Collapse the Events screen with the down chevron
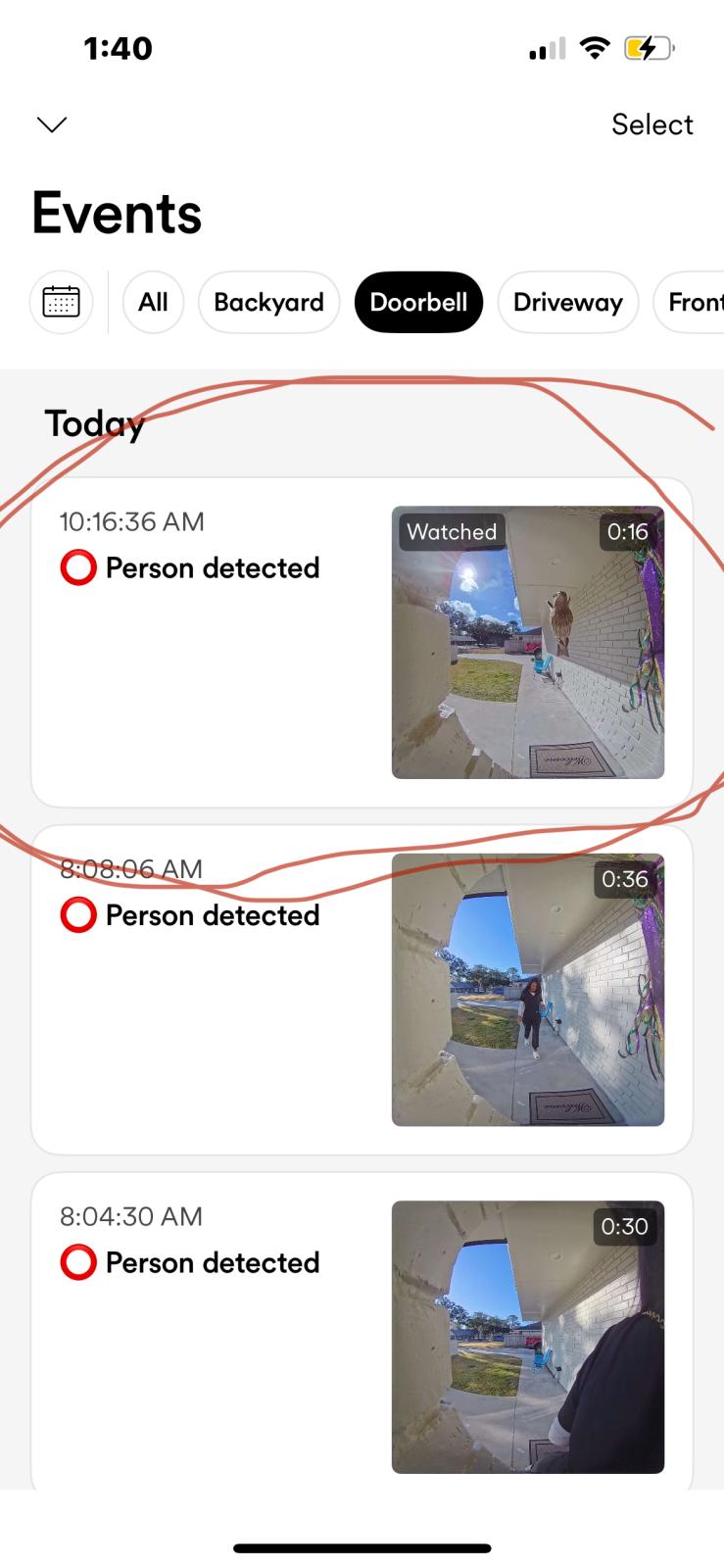724x1568 pixels. (51, 124)
